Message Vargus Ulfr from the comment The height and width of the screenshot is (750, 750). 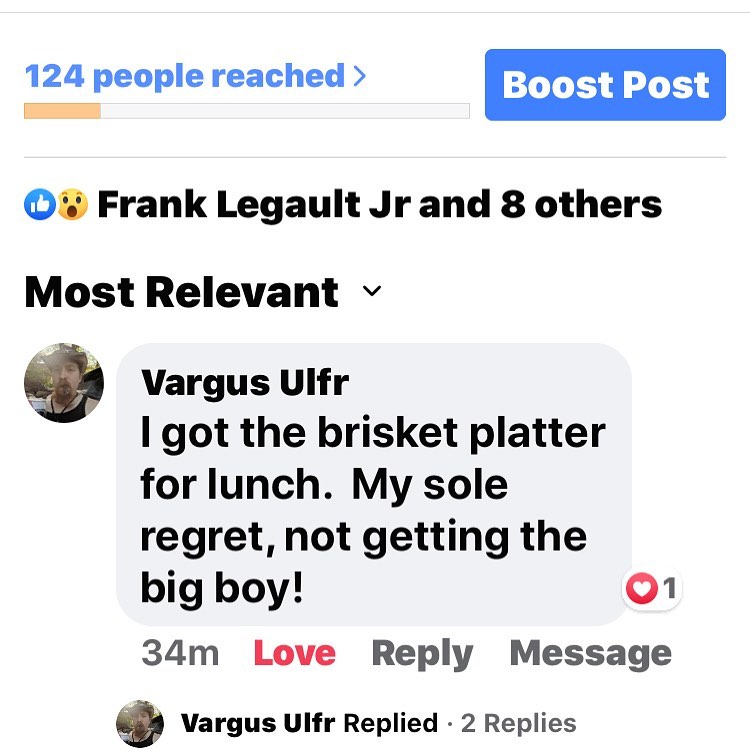coord(590,653)
